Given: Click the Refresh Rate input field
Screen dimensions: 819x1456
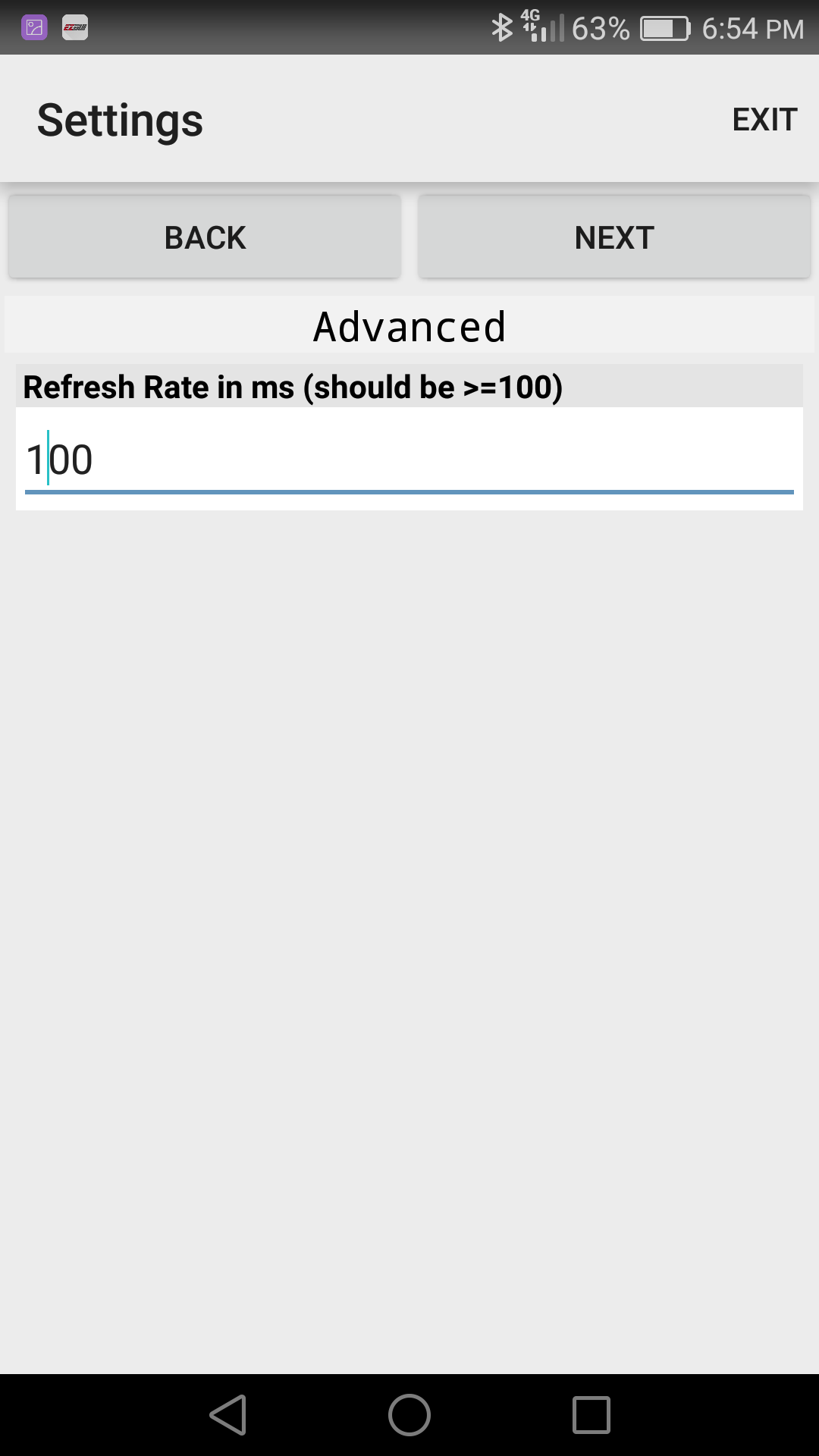Looking at the screenshot, I should coord(409,458).
